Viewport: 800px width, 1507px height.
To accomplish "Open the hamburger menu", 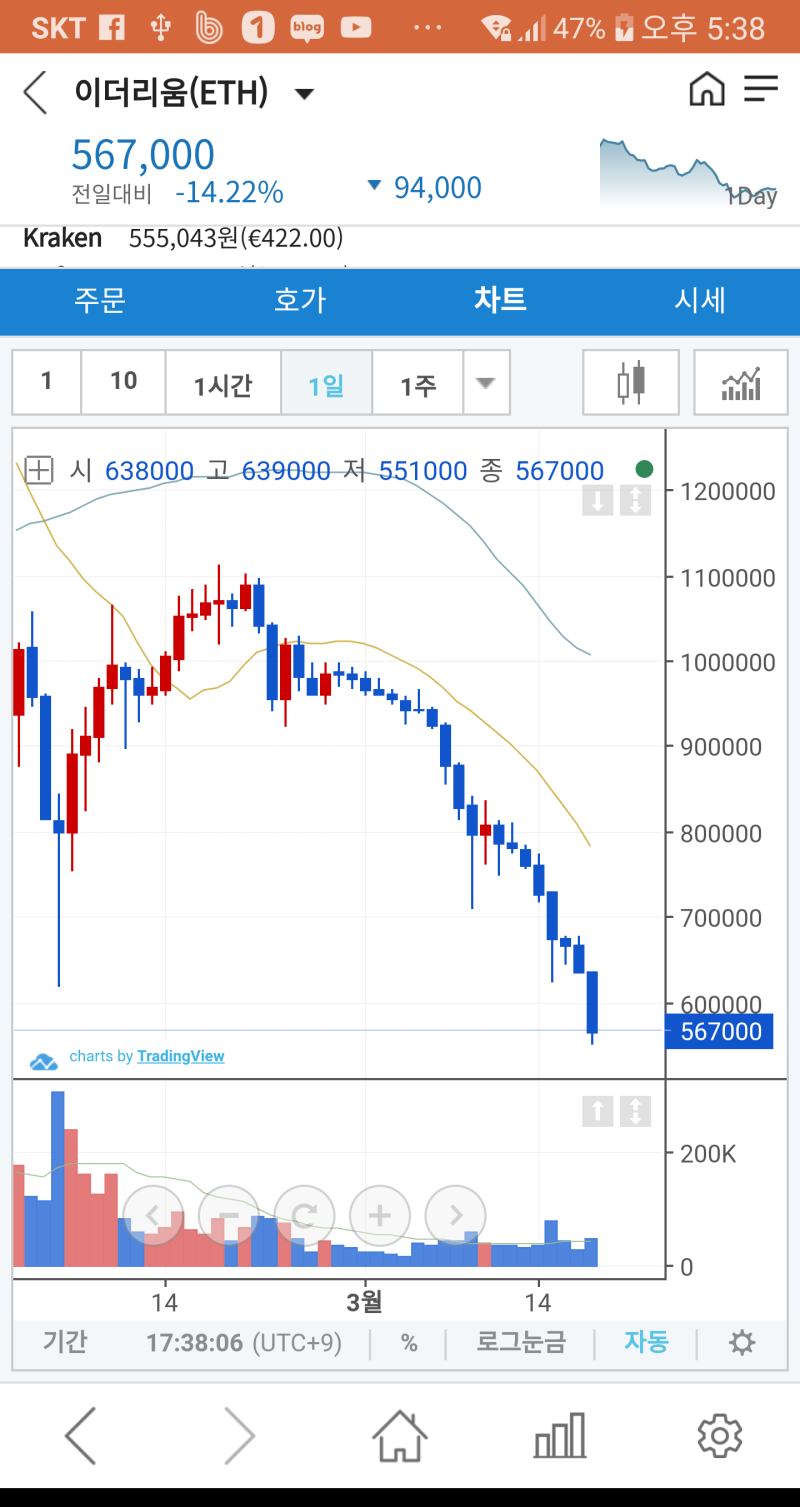I will coord(761,90).
